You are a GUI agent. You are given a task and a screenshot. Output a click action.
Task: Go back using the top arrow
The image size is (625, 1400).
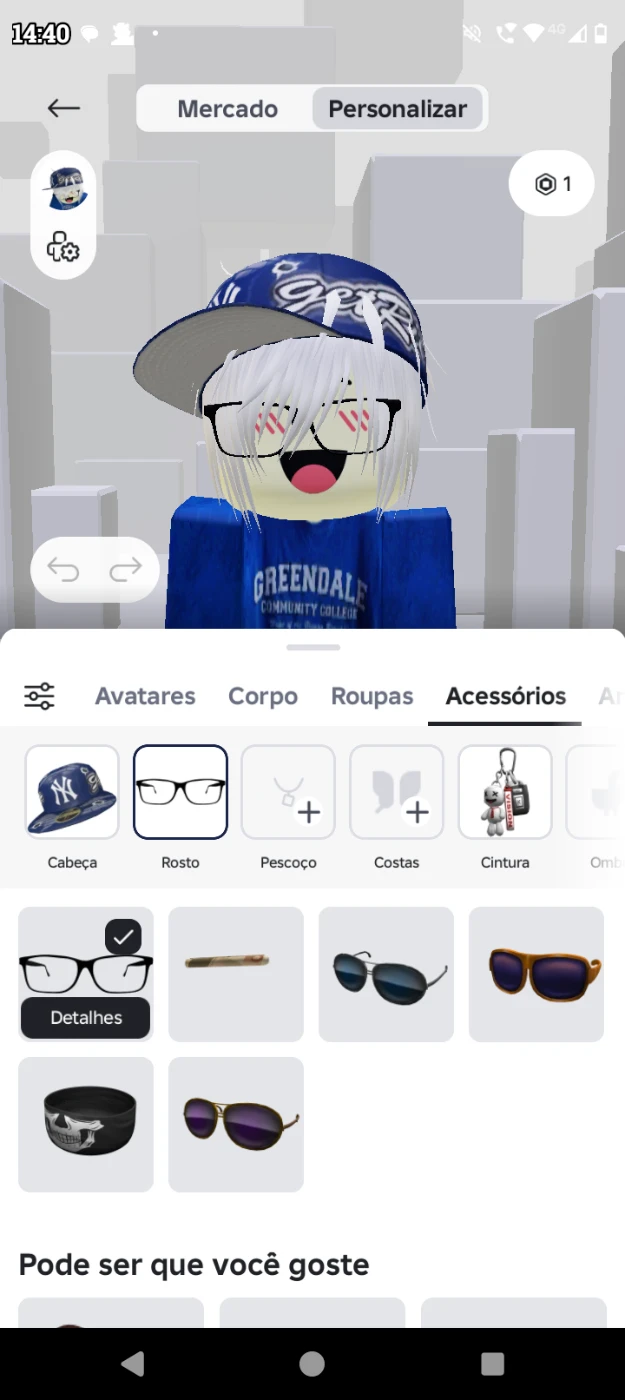pos(64,108)
